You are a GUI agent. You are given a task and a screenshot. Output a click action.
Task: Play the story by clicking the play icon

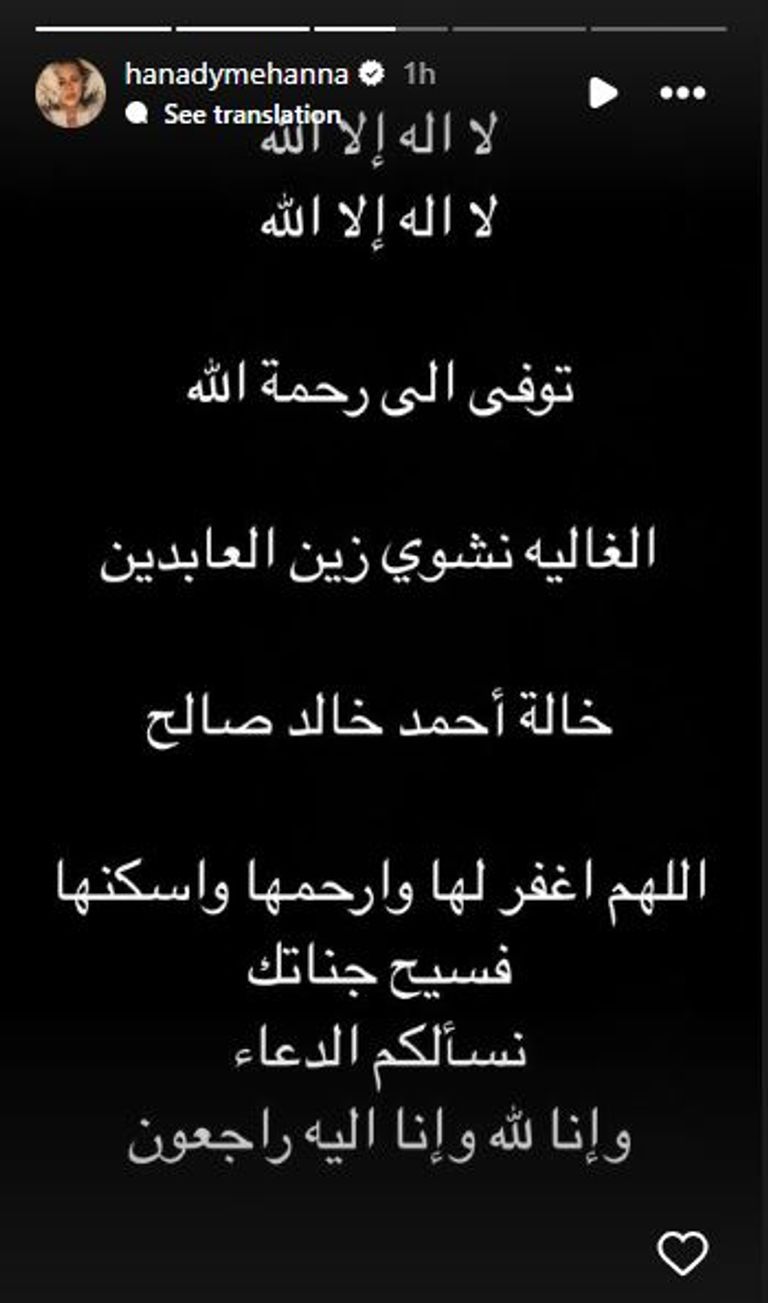[601, 90]
